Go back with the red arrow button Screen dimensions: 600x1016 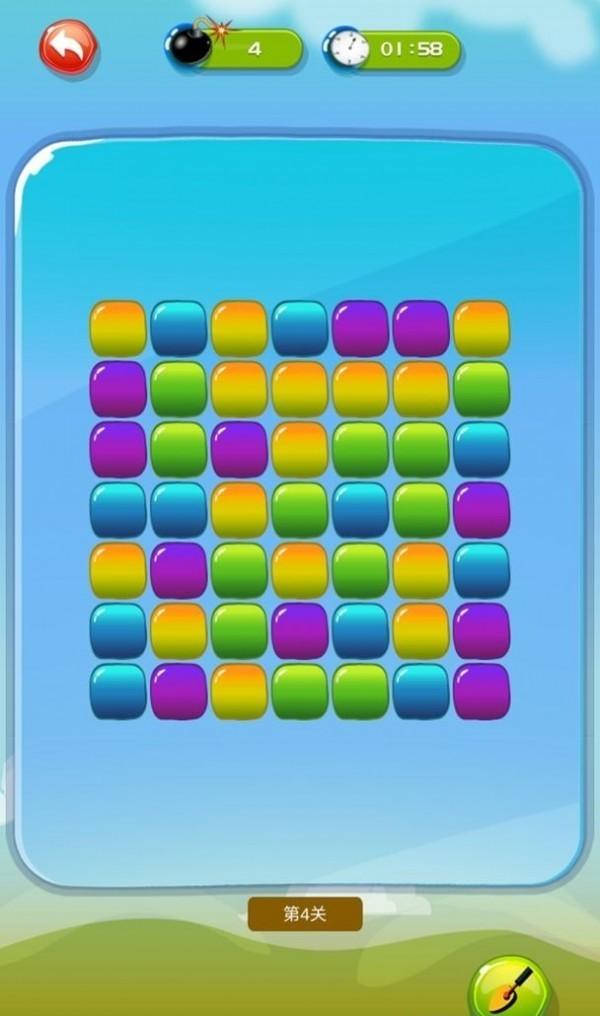68,48
